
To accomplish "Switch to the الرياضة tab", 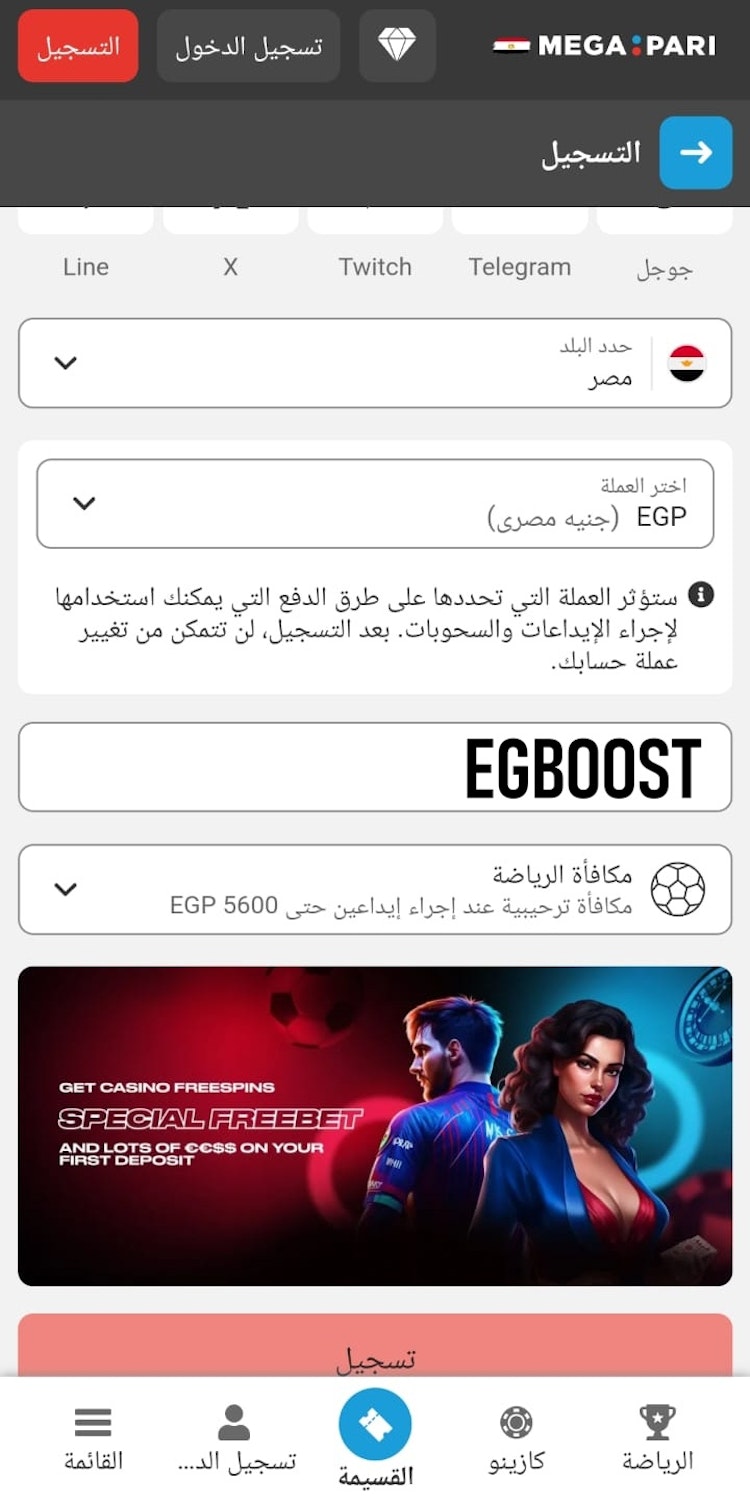I will (657, 1440).
